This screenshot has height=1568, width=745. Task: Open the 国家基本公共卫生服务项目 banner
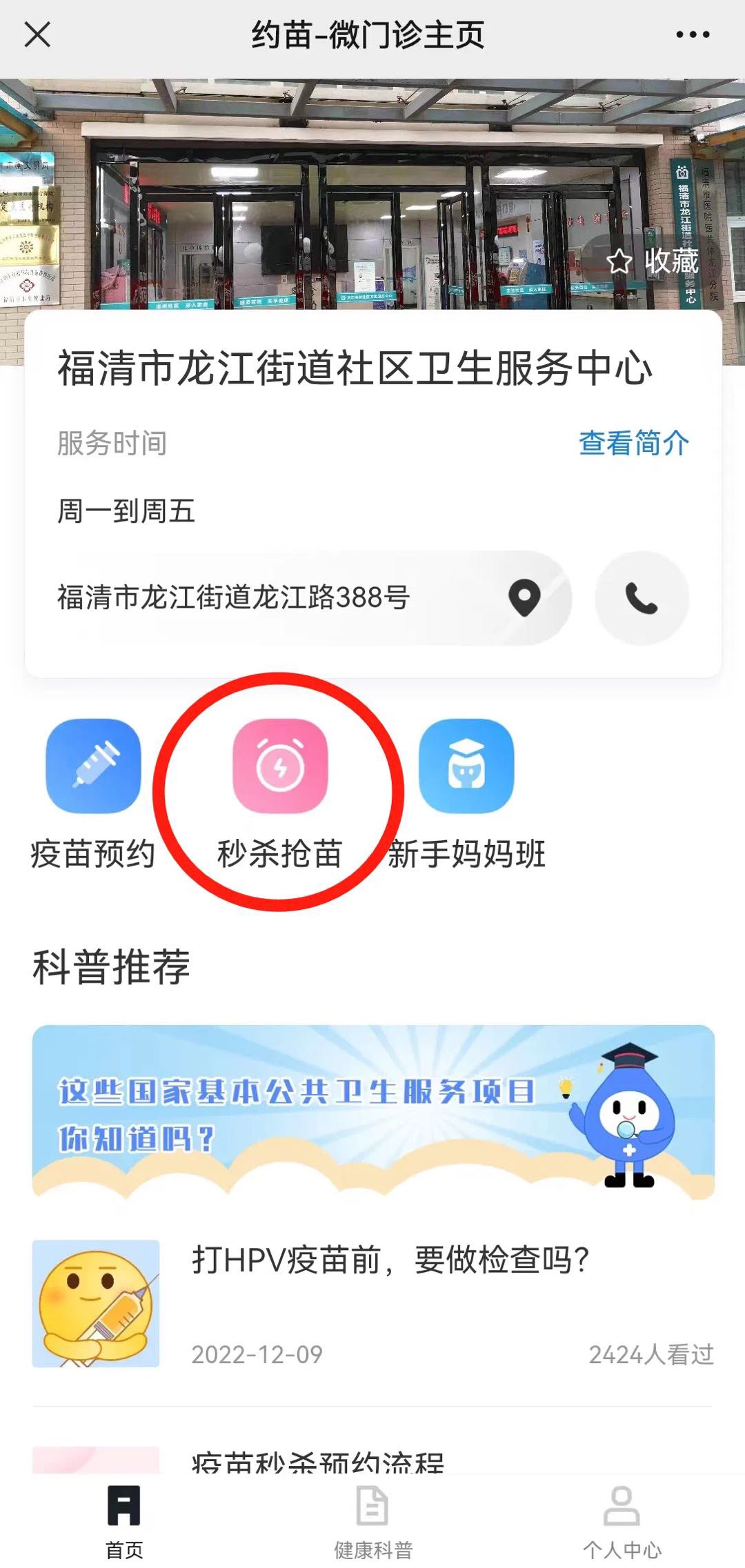[x=372, y=1111]
